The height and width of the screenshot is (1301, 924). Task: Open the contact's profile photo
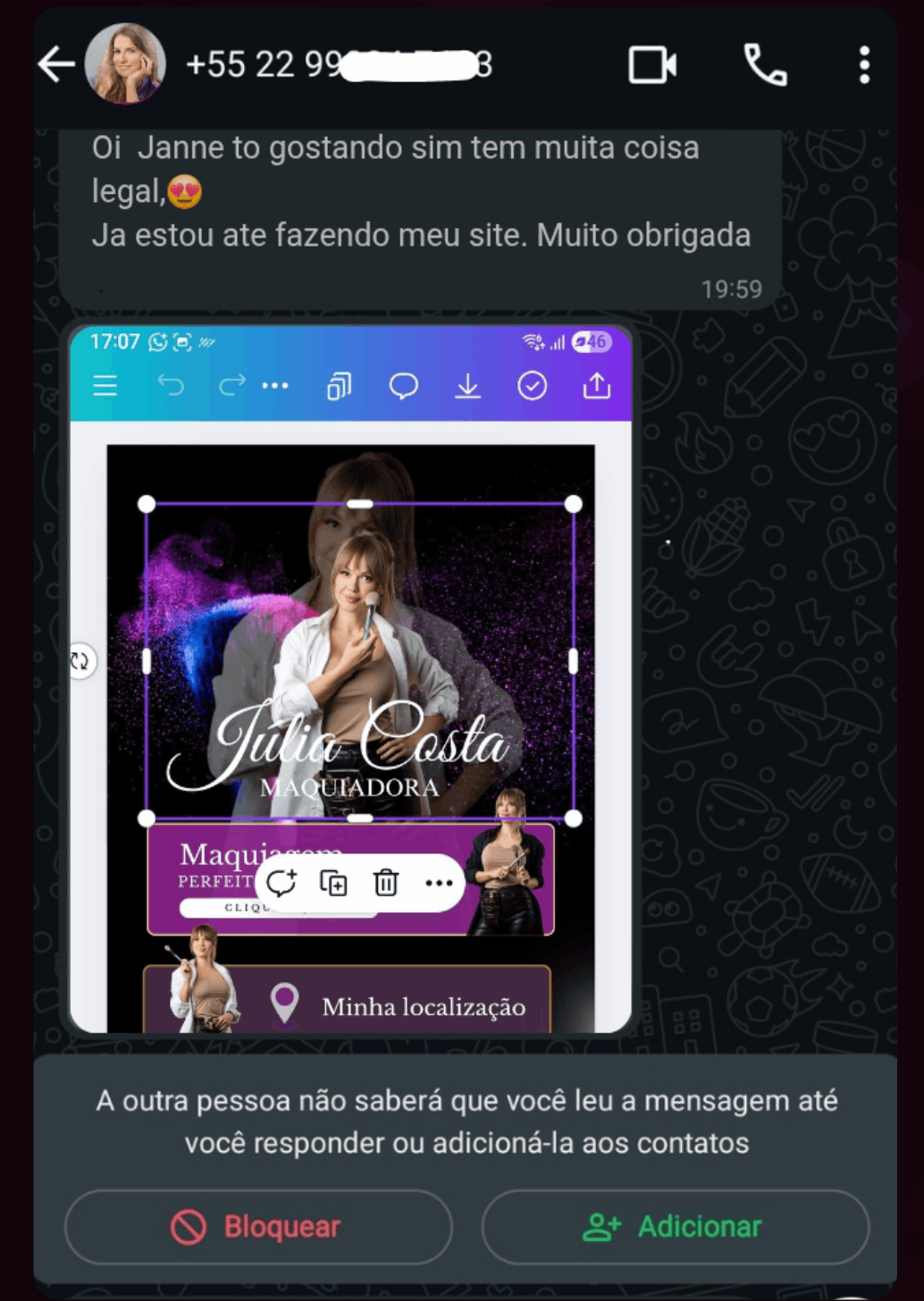(x=124, y=64)
